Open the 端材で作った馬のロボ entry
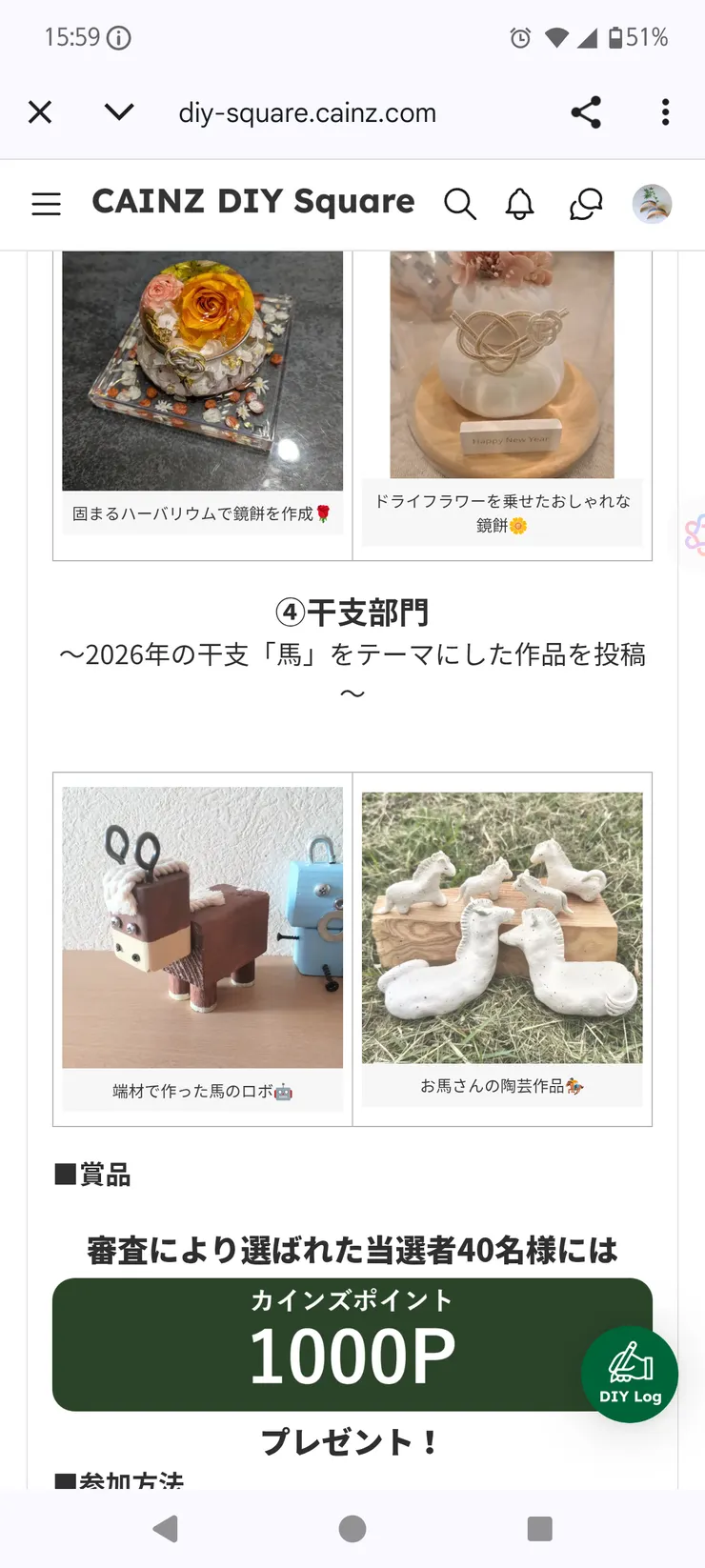The width and height of the screenshot is (705, 1568). point(202,1092)
